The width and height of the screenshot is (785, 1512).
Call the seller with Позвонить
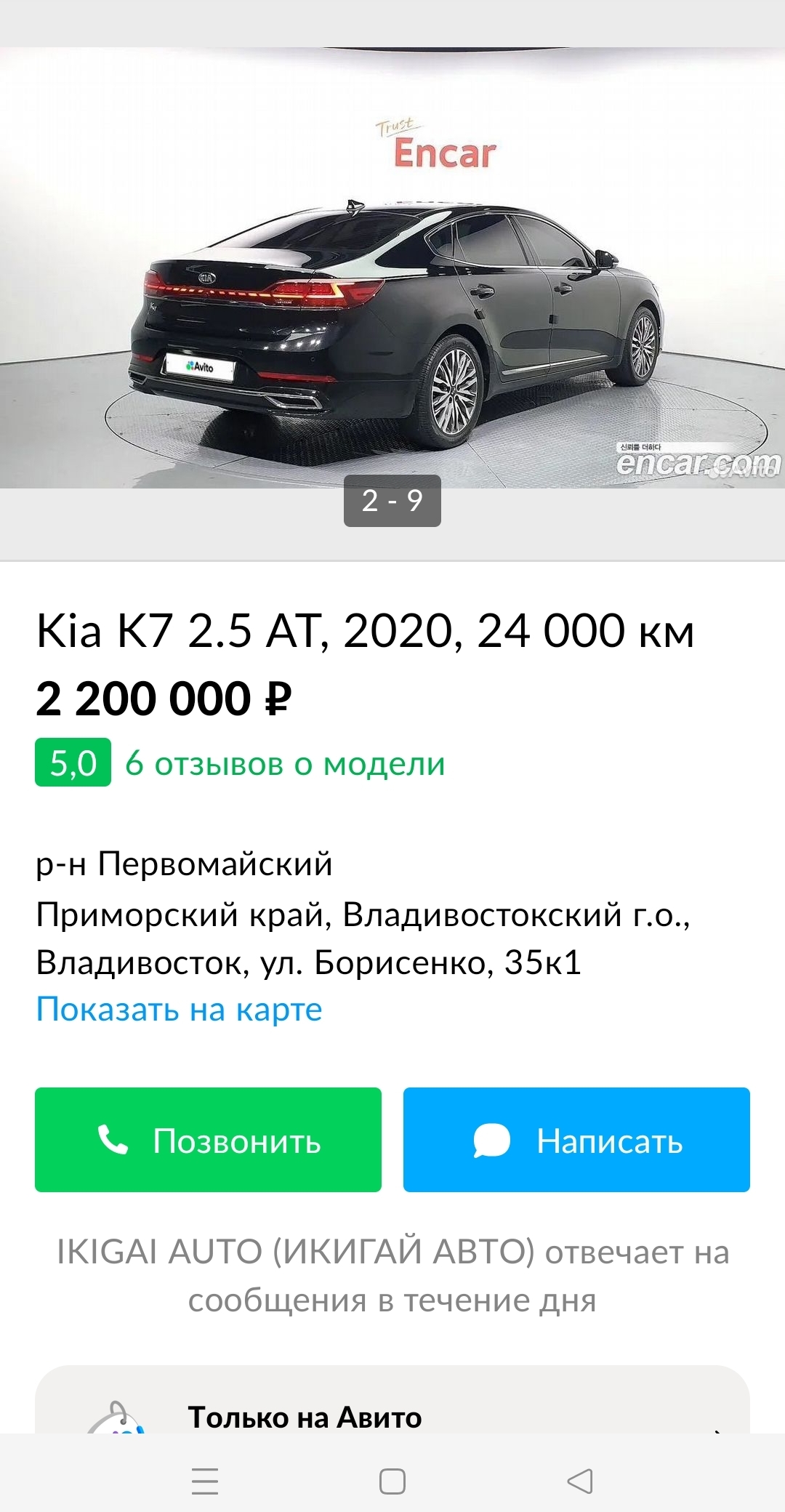point(208,1140)
